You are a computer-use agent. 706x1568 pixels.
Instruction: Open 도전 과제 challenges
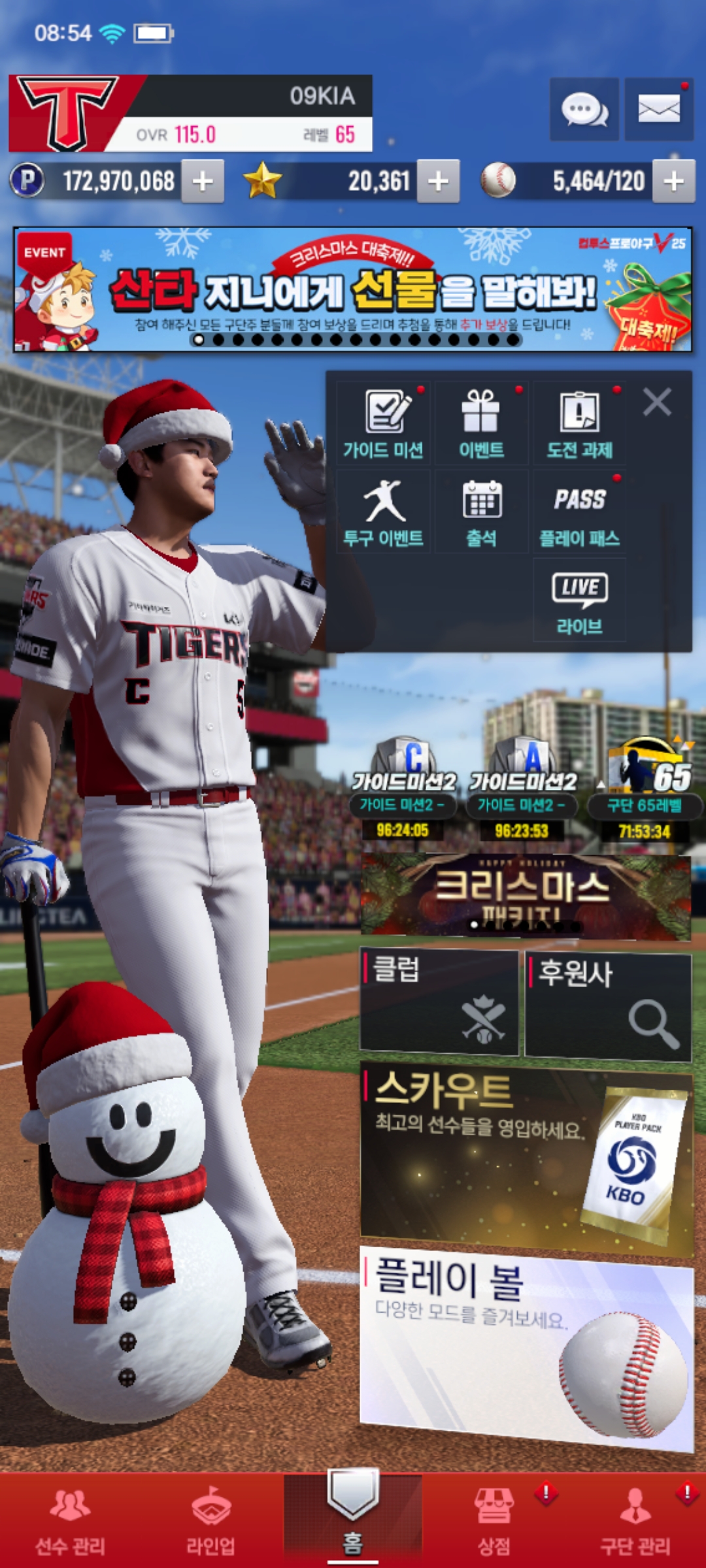click(580, 423)
